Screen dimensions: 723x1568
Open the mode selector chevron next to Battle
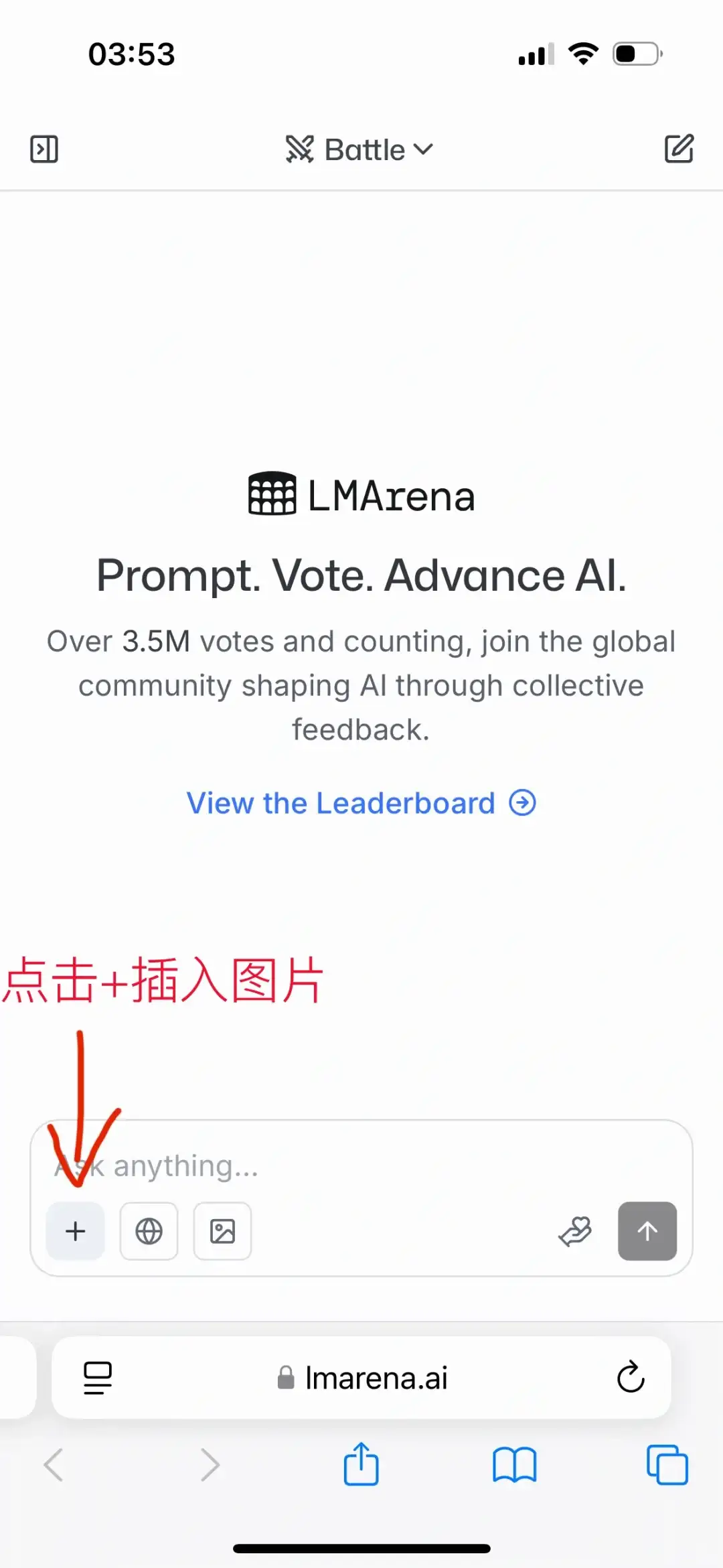point(424,150)
